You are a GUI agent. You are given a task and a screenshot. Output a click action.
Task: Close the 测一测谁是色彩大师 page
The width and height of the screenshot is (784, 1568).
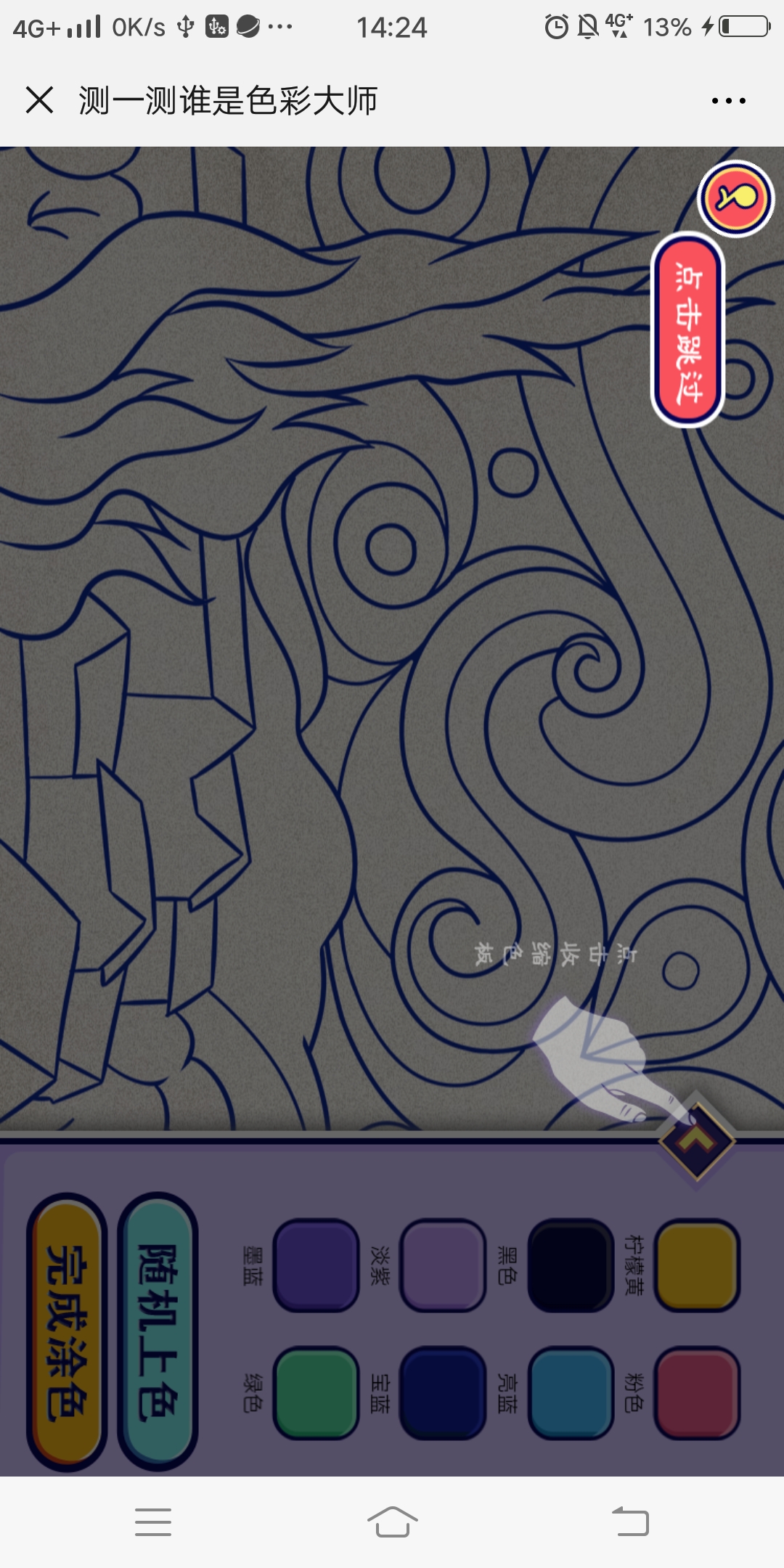point(39,100)
